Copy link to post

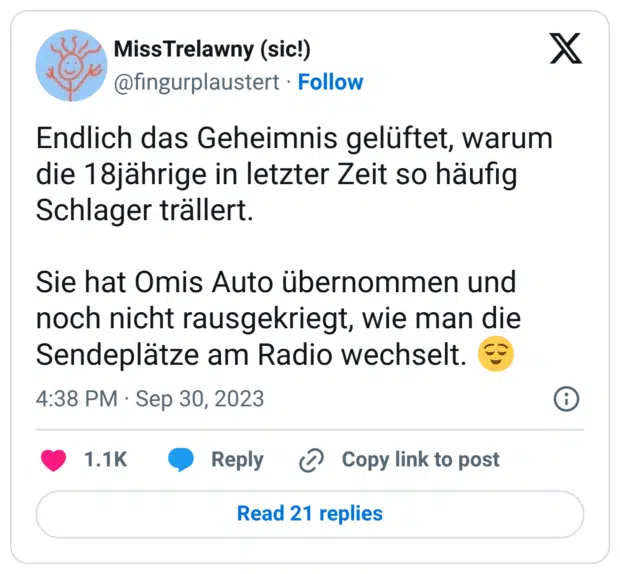(x=400, y=460)
